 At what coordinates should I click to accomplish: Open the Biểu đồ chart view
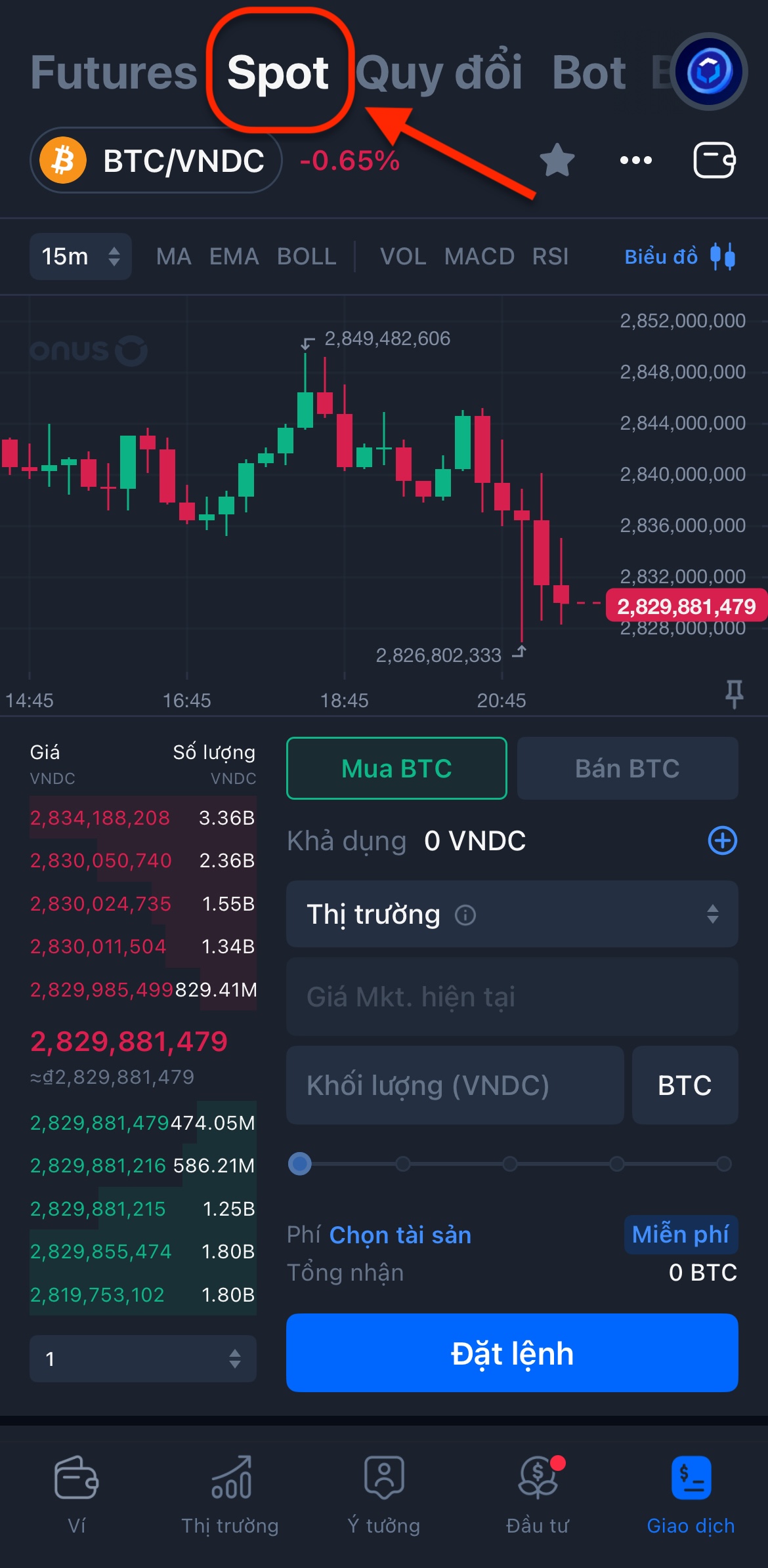coord(679,257)
